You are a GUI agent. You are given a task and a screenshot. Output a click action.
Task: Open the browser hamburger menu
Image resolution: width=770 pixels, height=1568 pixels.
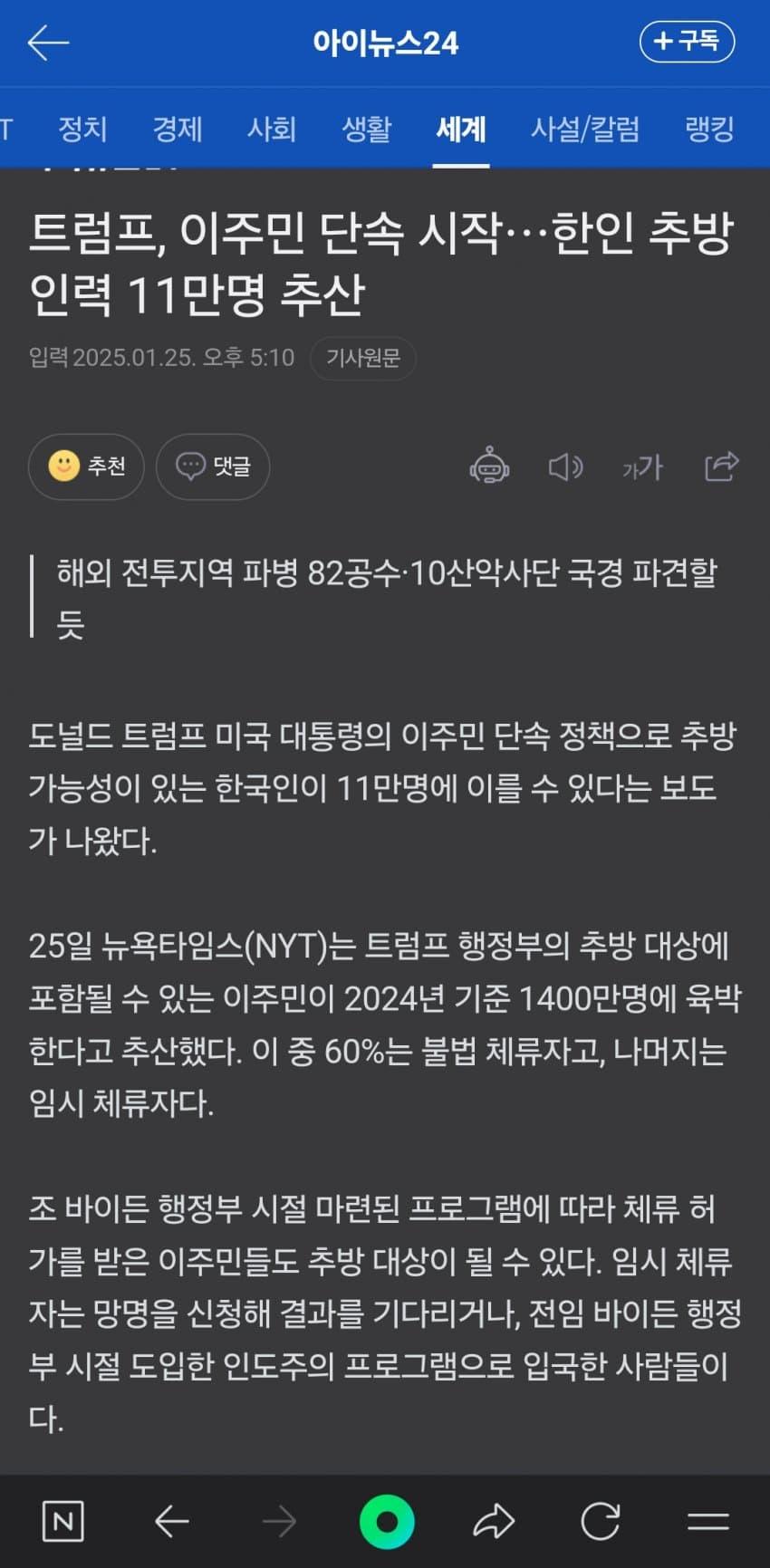[x=708, y=1521]
